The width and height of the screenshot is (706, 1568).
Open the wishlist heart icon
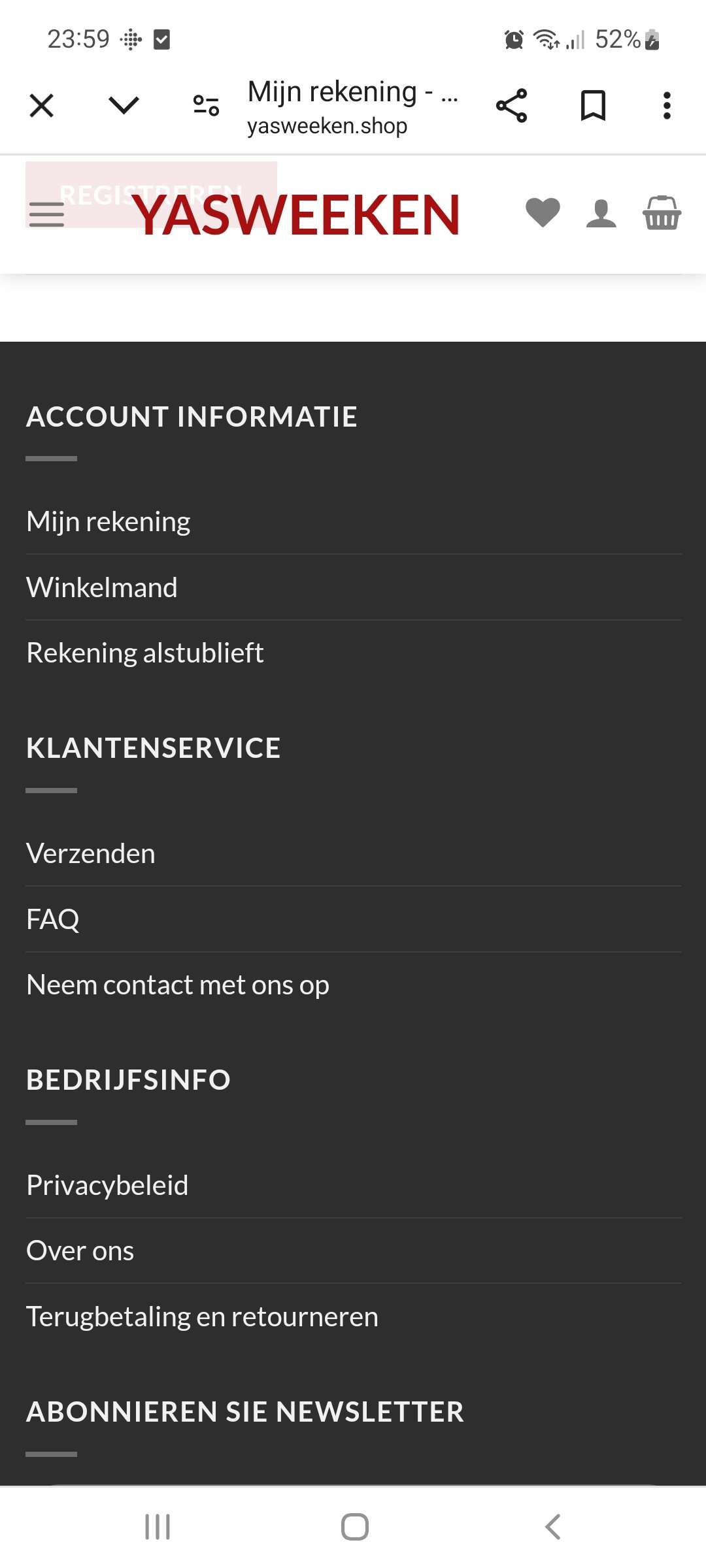pos(543,213)
